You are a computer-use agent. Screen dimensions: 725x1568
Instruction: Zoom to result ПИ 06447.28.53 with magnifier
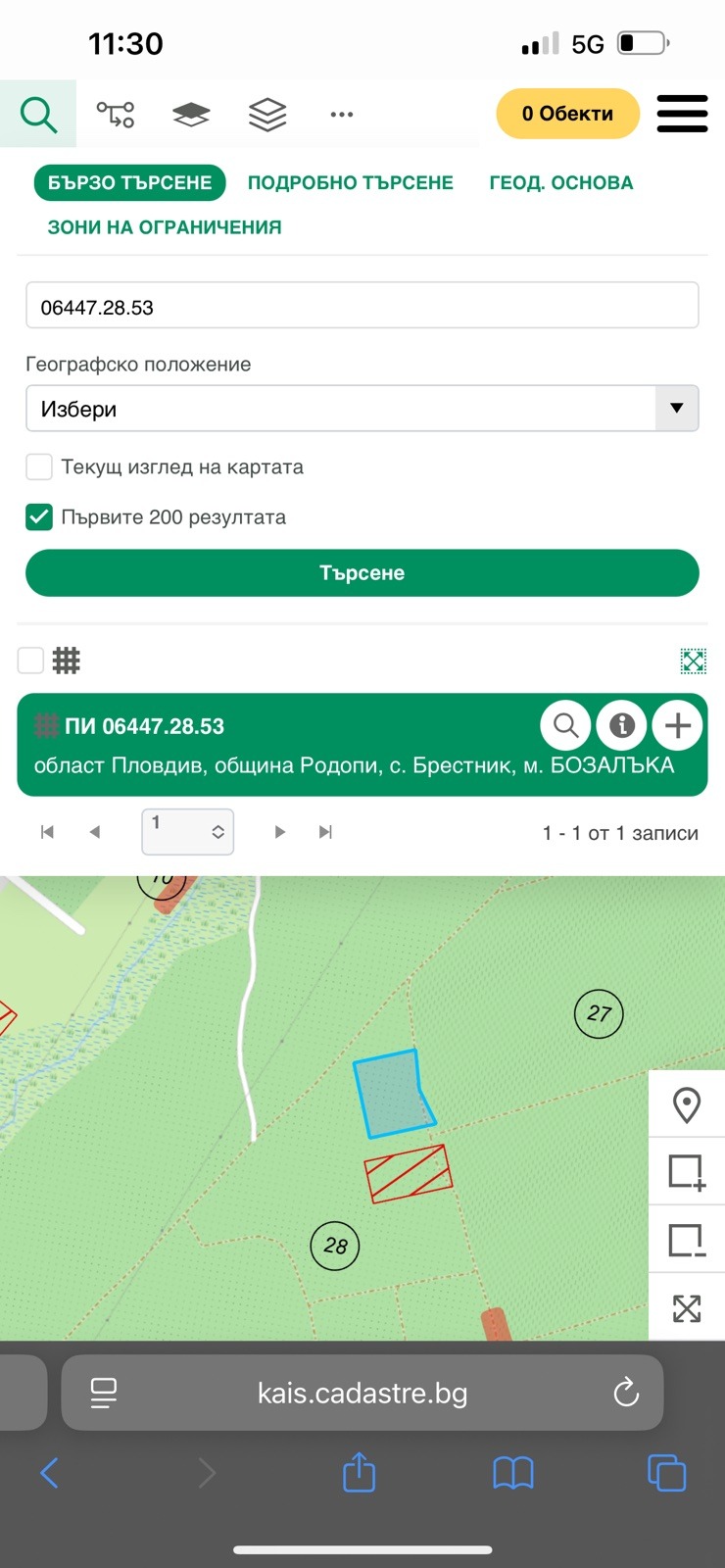pyautogui.click(x=565, y=725)
